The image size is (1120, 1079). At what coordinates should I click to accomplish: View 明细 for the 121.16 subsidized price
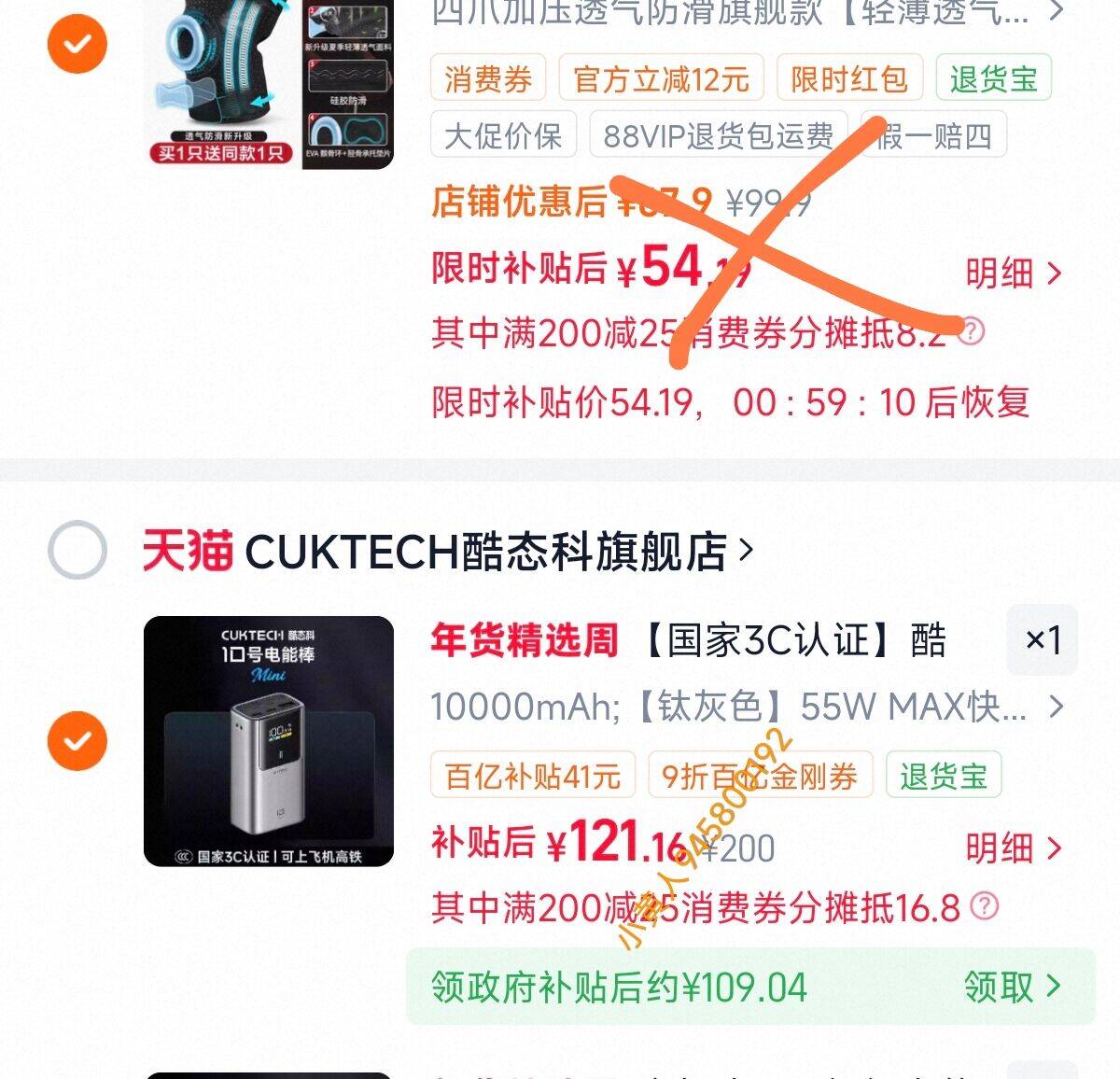coord(1013,848)
